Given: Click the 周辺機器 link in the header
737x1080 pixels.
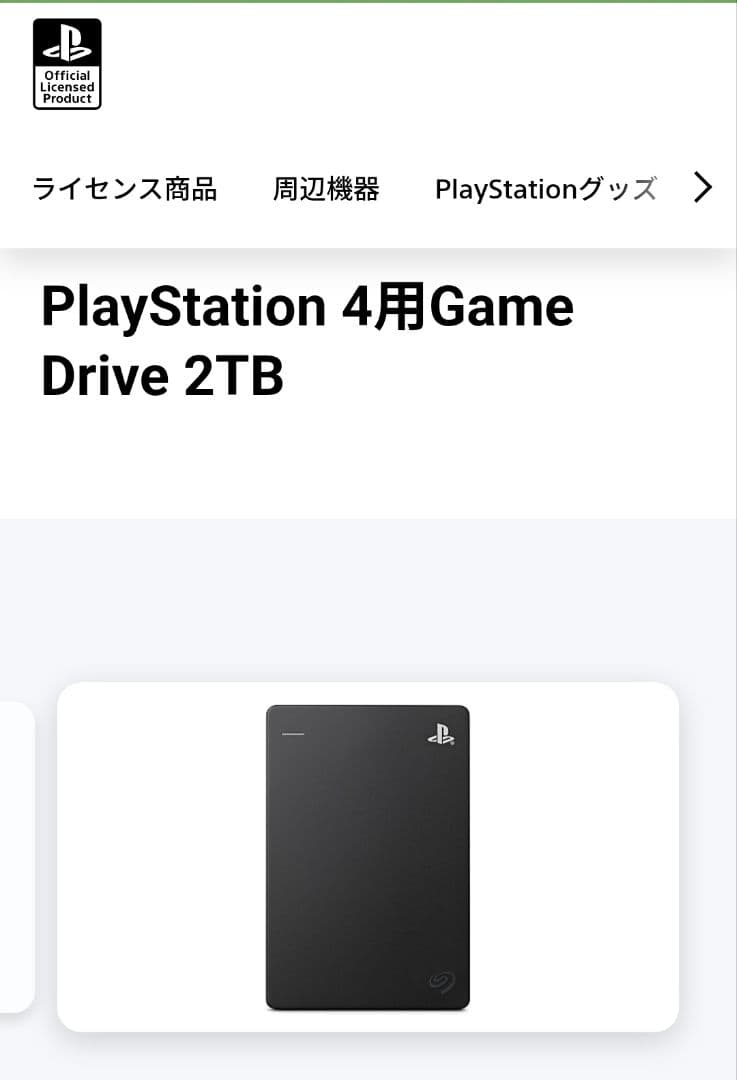Looking at the screenshot, I should click(x=327, y=189).
